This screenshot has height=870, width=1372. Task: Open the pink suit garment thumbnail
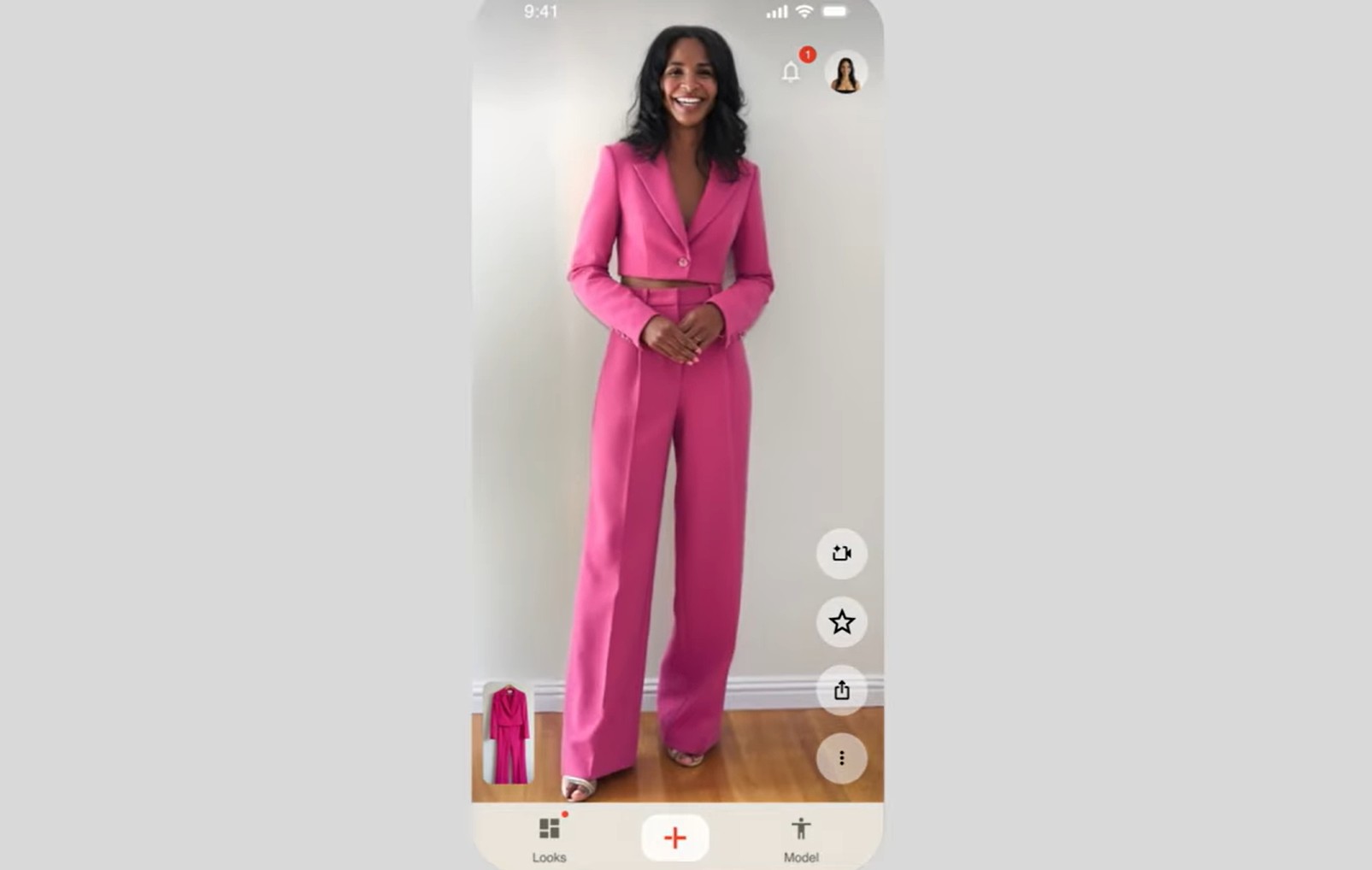pos(509,734)
